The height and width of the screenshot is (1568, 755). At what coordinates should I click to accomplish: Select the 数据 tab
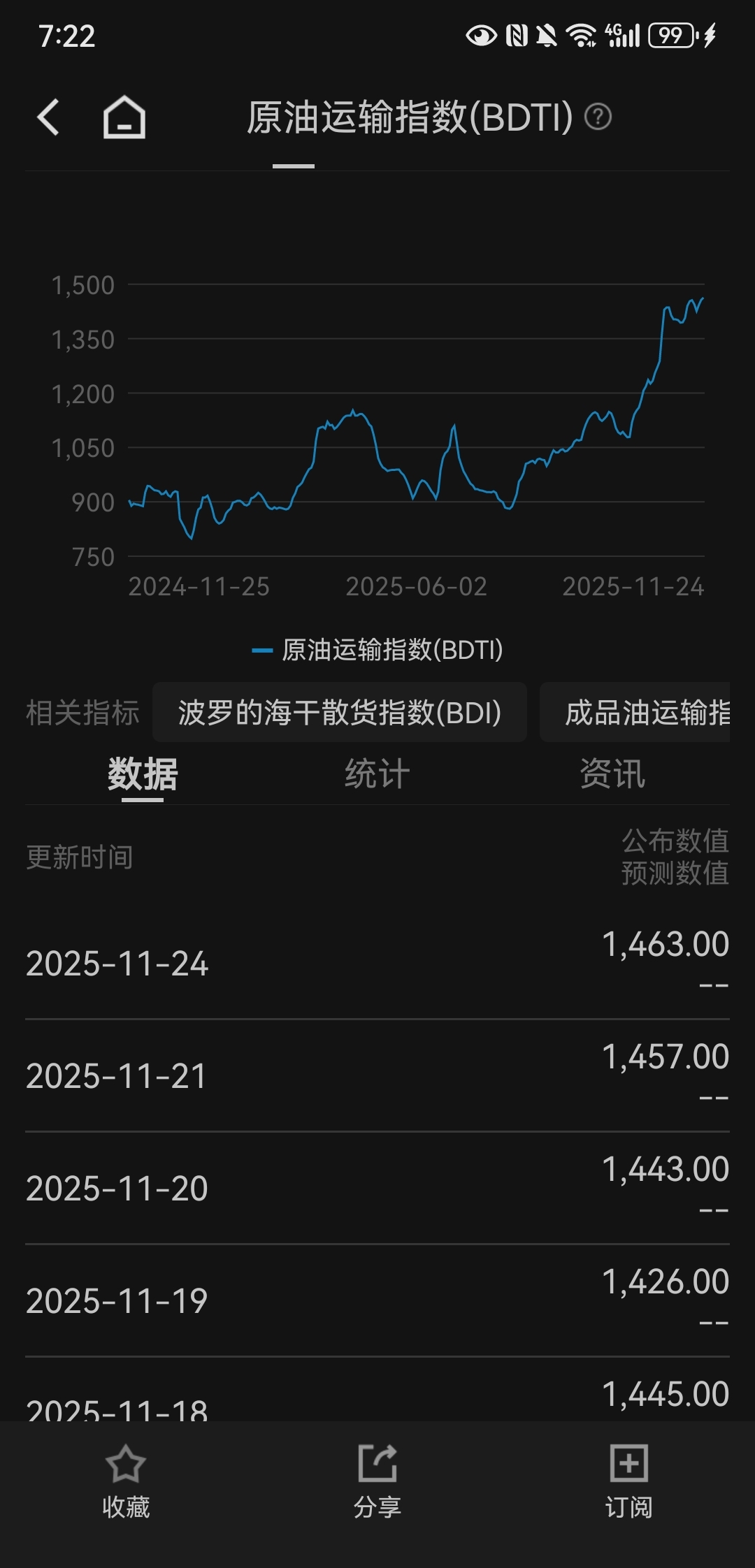pyautogui.click(x=143, y=774)
